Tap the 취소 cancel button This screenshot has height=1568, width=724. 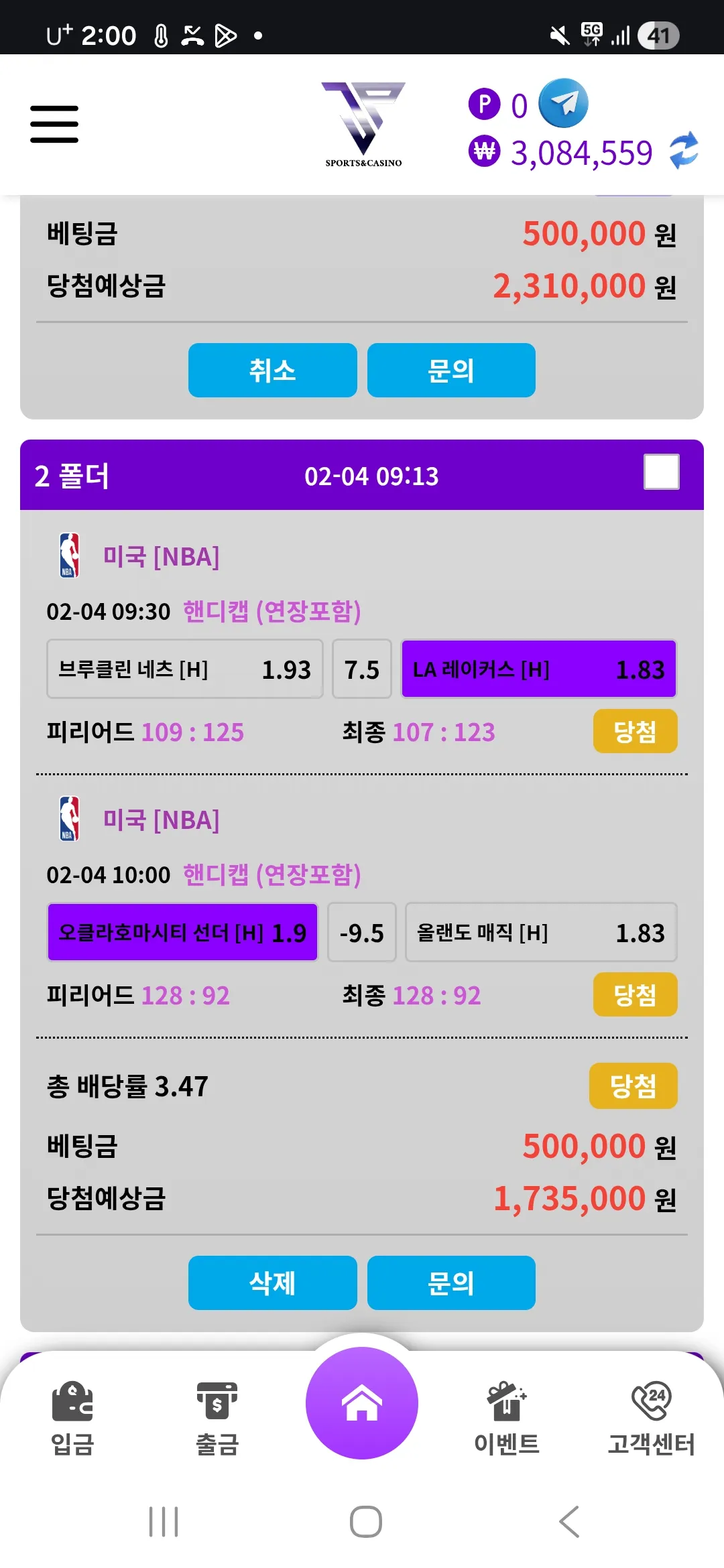point(272,371)
